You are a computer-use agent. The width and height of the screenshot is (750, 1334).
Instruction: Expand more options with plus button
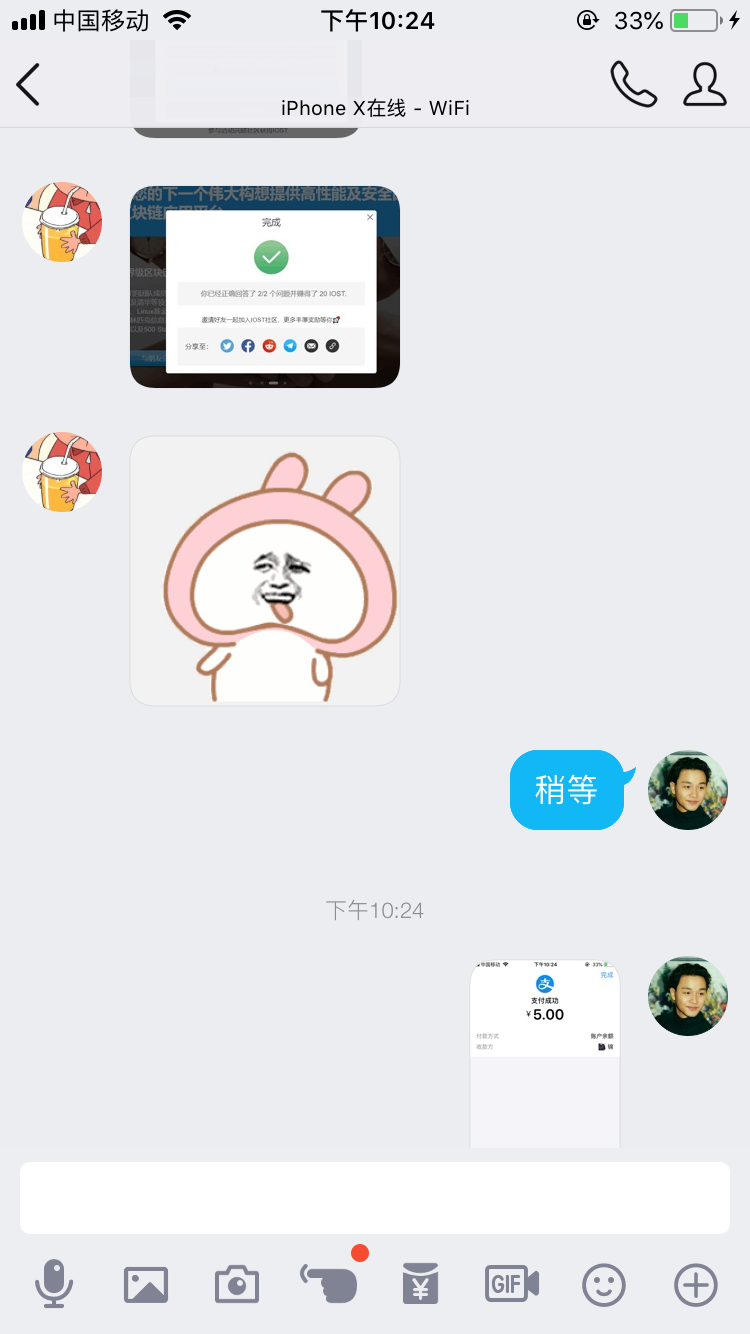696,1284
